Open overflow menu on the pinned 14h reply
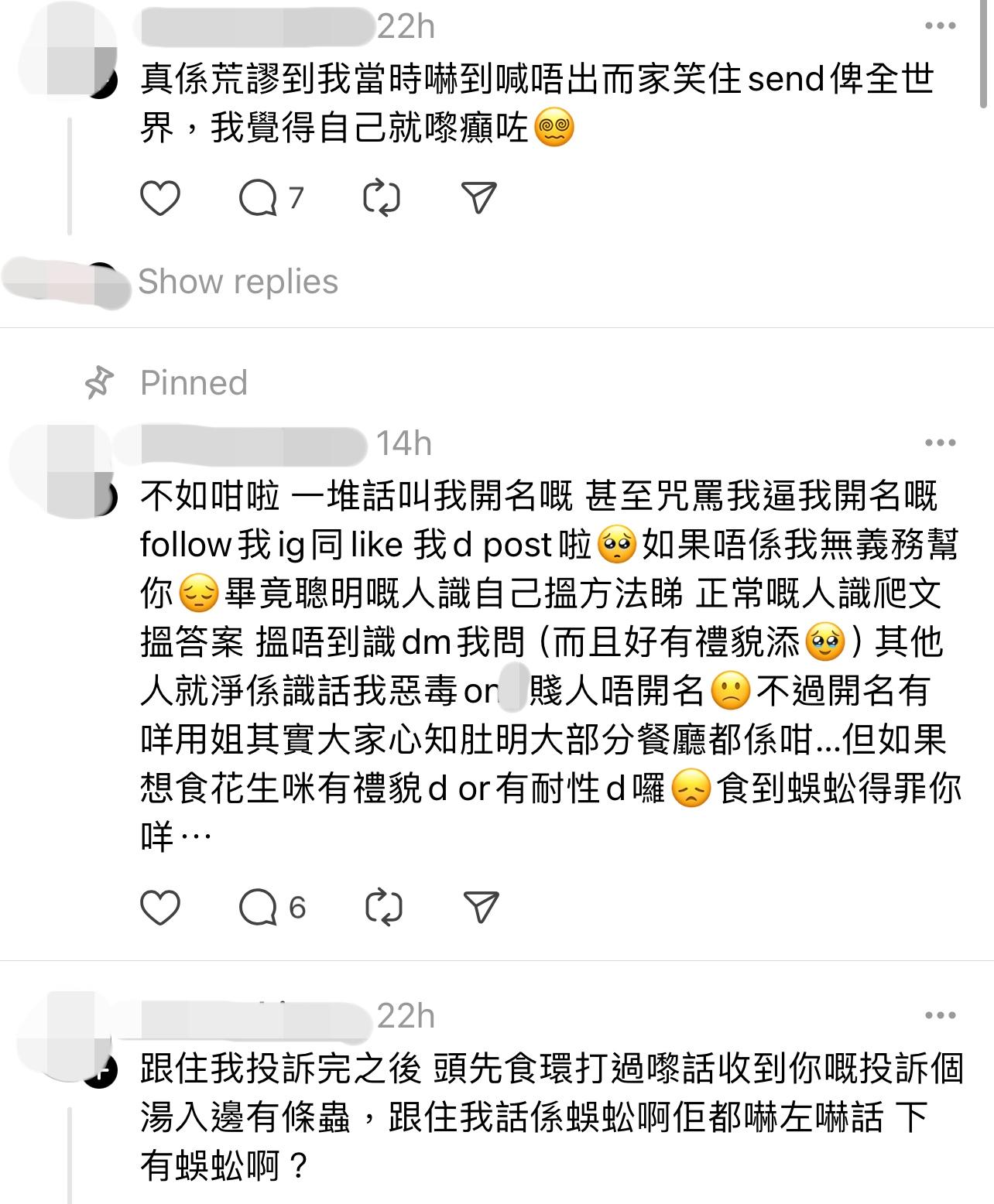The width and height of the screenshot is (994, 1204). pyautogui.click(x=940, y=443)
